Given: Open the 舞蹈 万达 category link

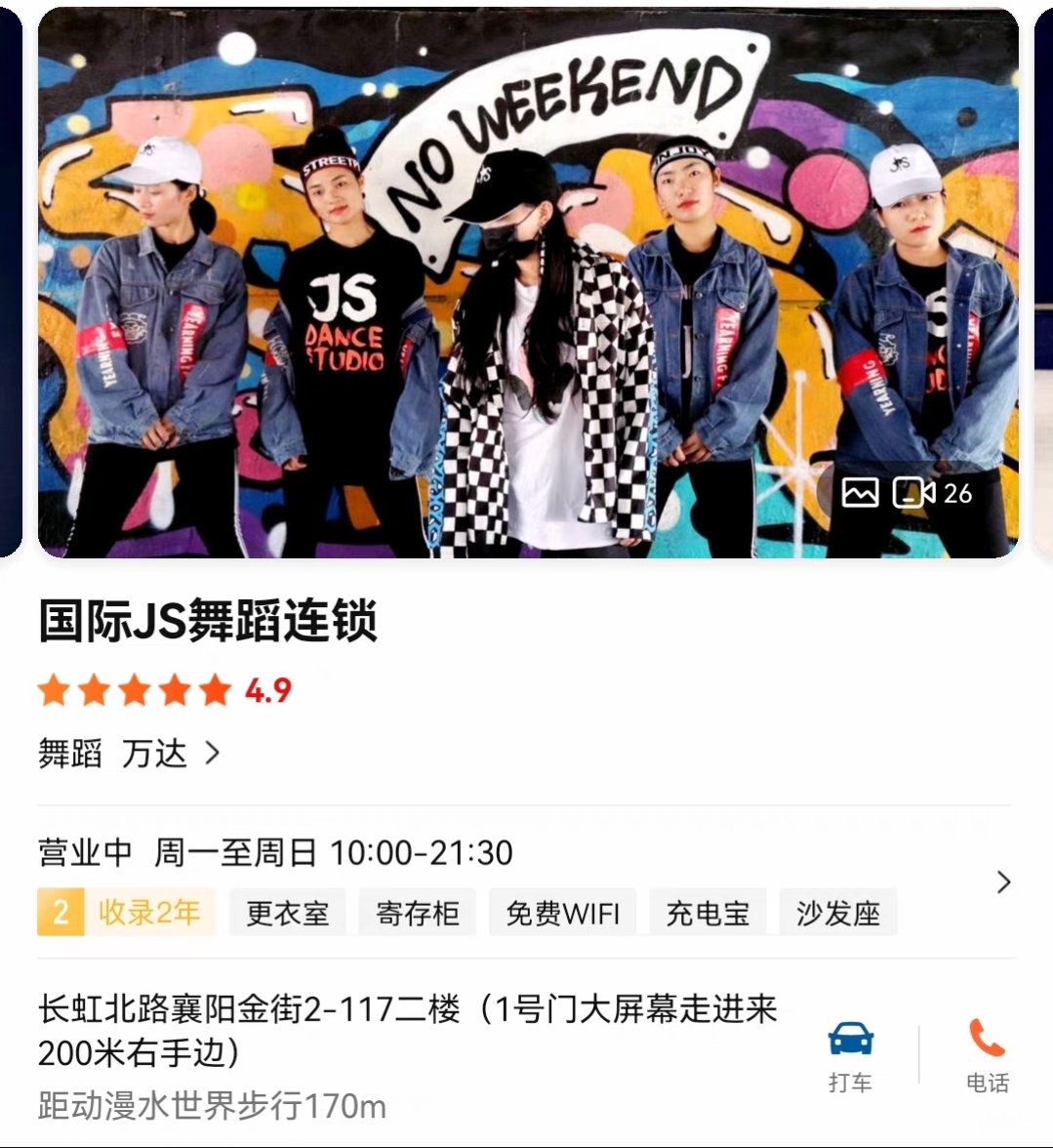Looking at the screenshot, I should coord(129,754).
